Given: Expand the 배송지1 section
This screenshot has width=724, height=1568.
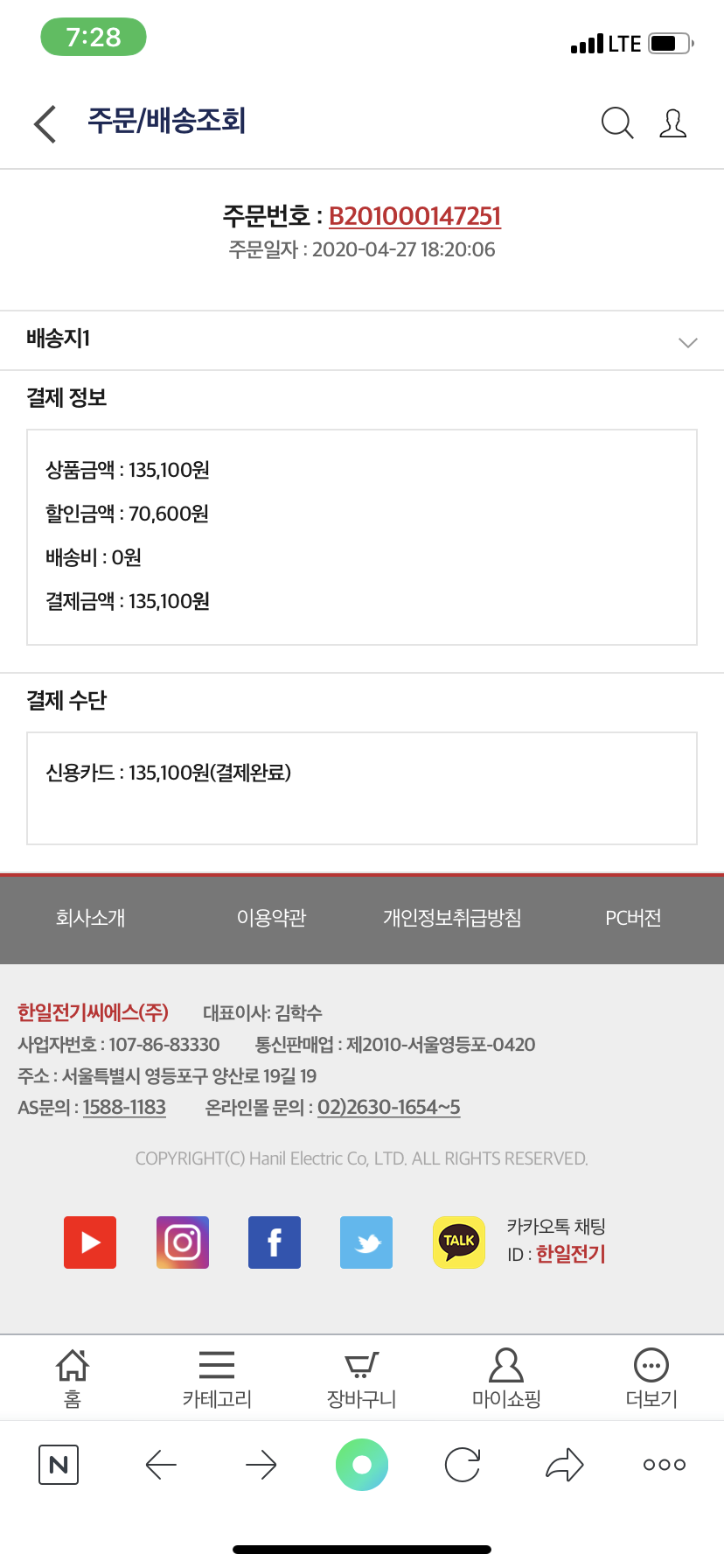Looking at the screenshot, I should (687, 342).
